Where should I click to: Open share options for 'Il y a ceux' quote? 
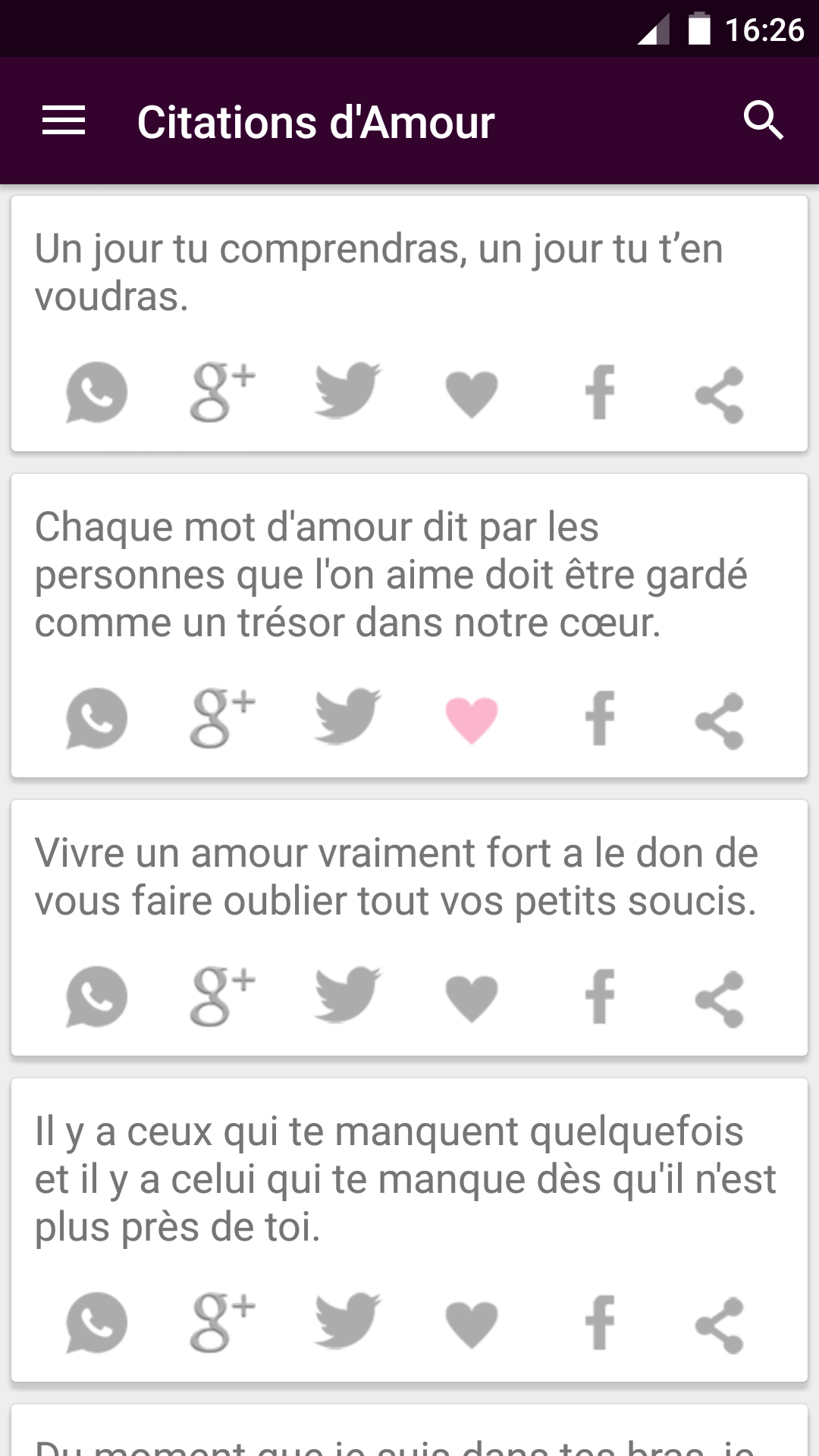[720, 1325]
